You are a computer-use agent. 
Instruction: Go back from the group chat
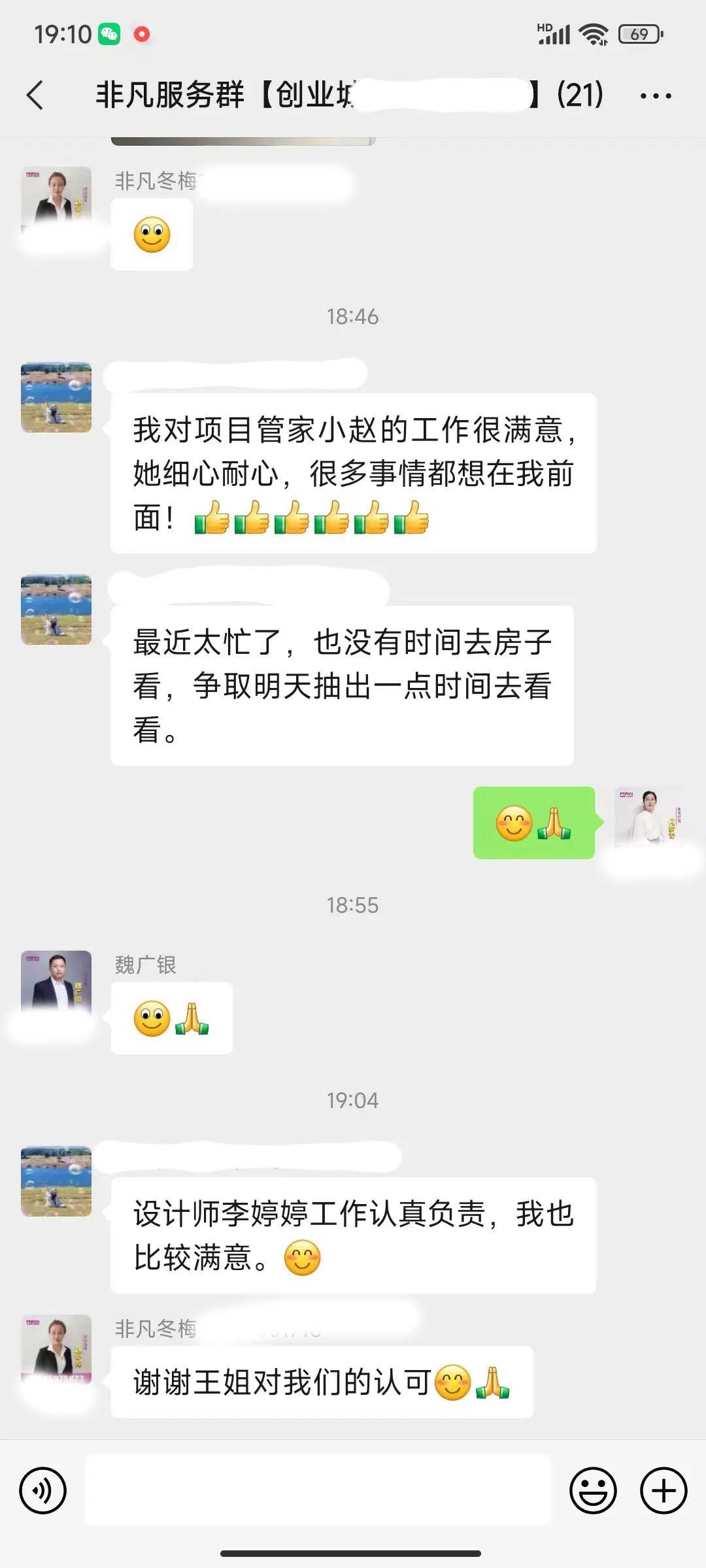[x=35, y=95]
